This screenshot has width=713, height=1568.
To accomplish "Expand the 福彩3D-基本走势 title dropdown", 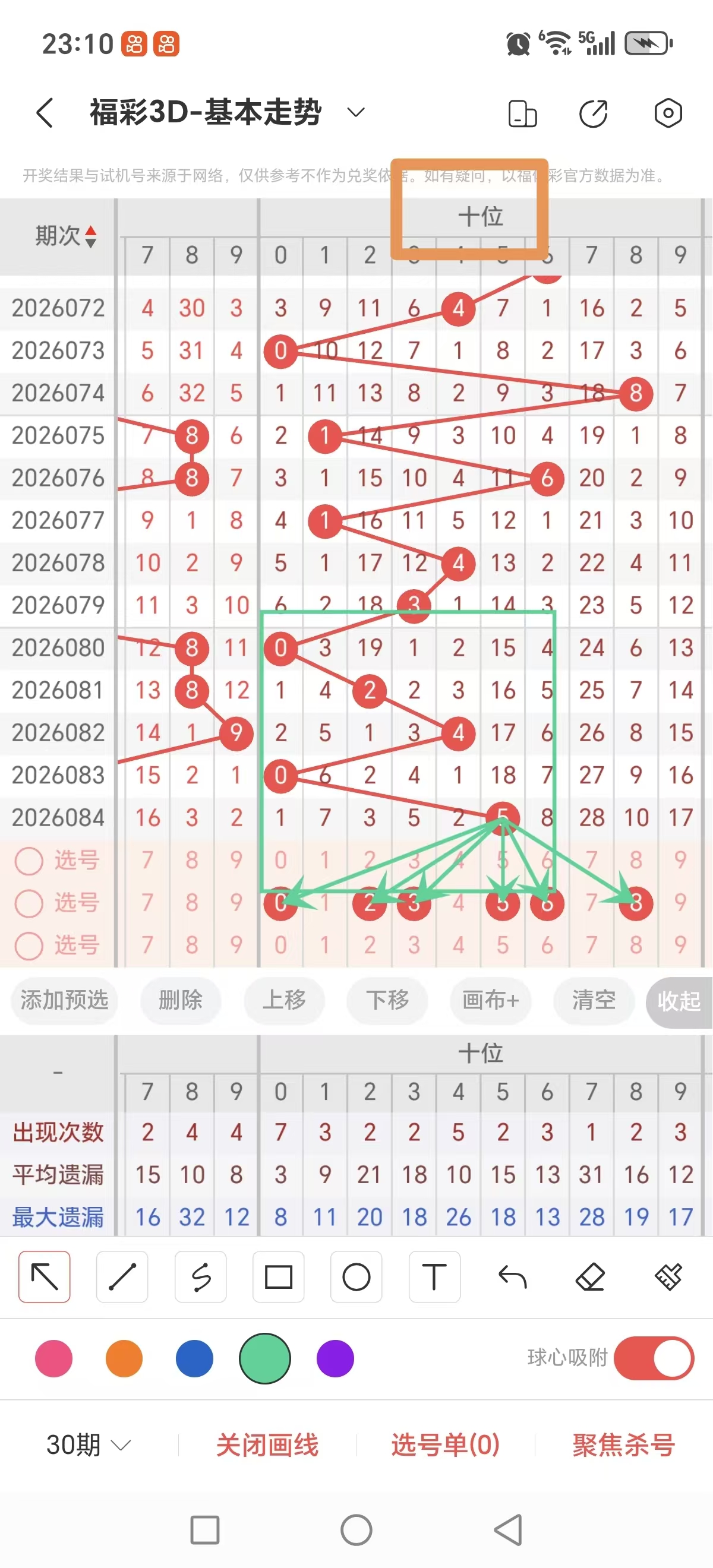I will [355, 112].
